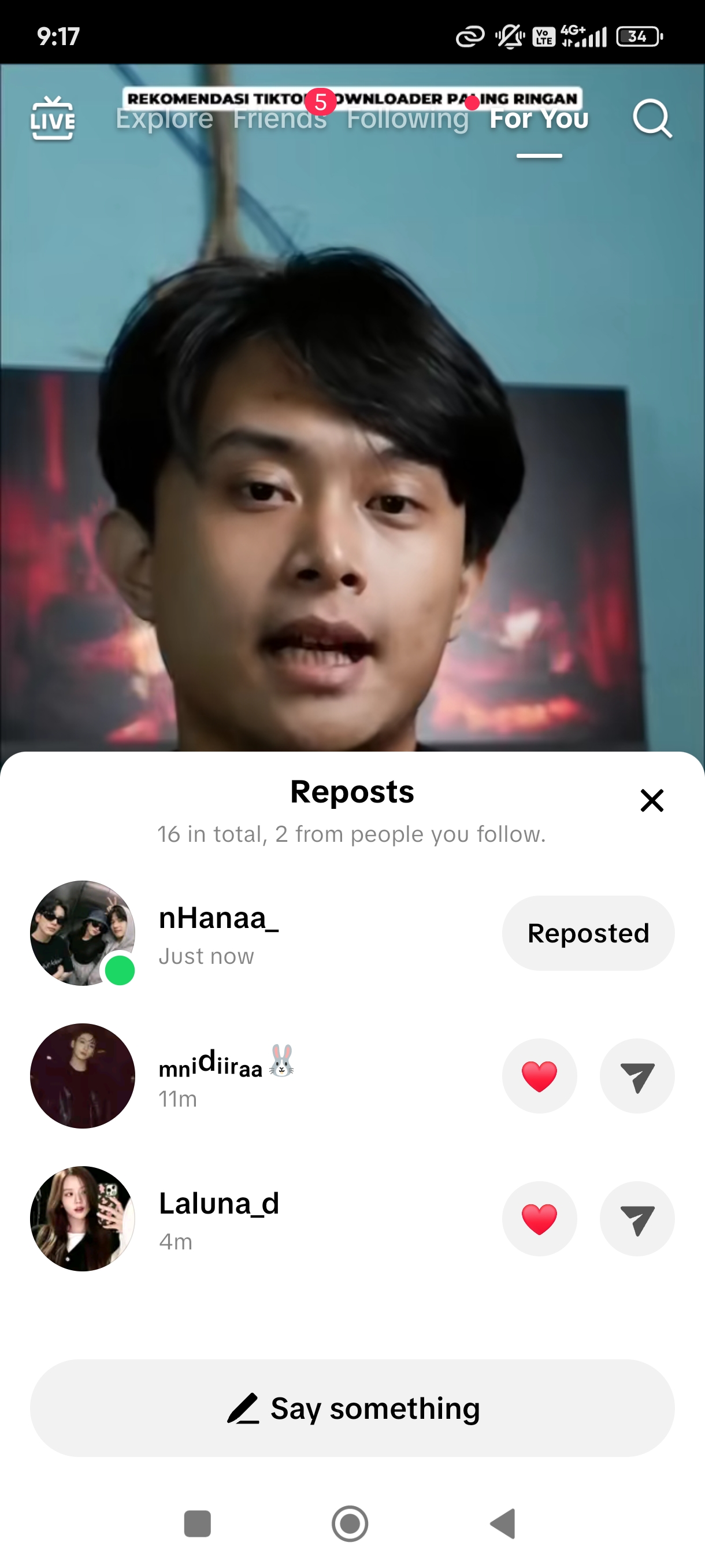The width and height of the screenshot is (705, 1568).
Task: Open the LIVE icon
Action: point(53,118)
